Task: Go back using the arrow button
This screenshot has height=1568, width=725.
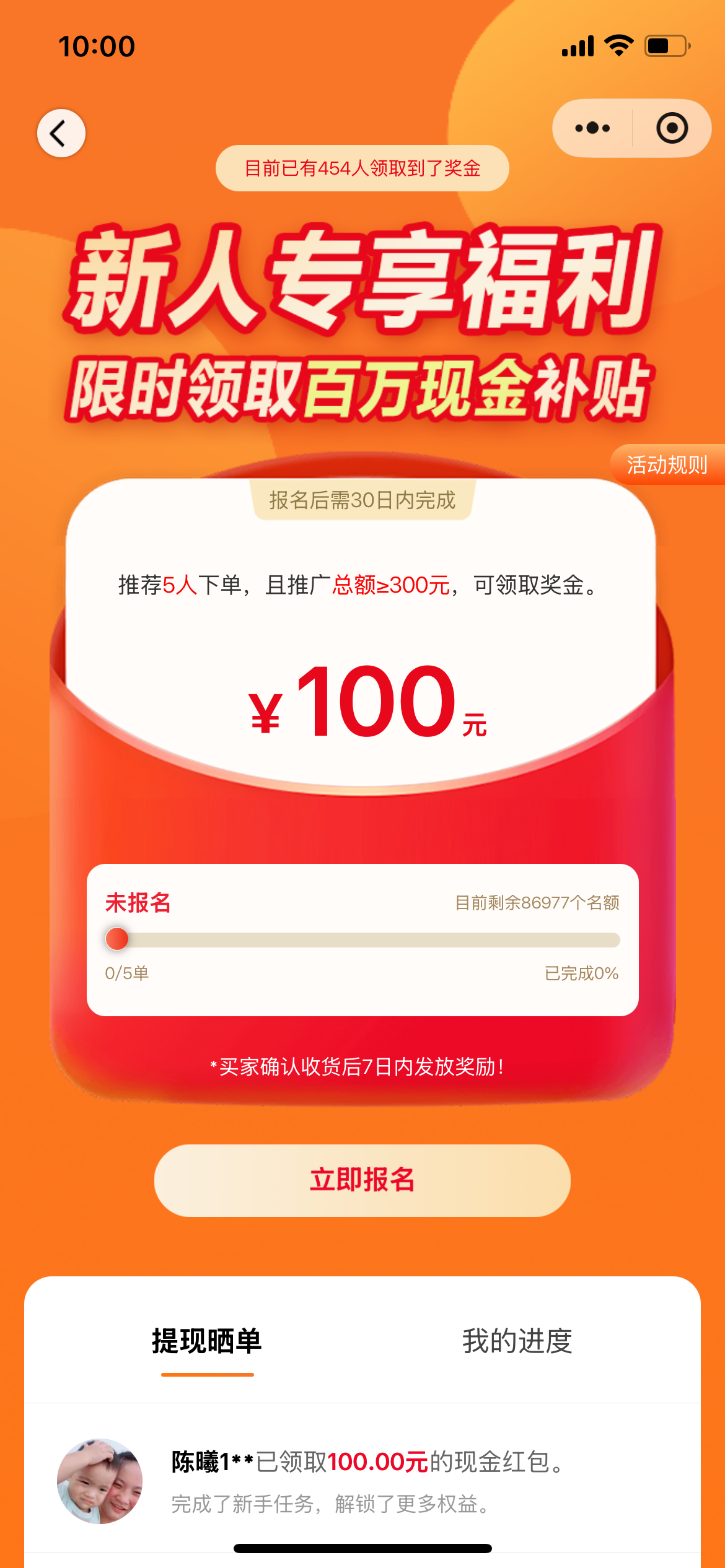Action: pos(61,133)
